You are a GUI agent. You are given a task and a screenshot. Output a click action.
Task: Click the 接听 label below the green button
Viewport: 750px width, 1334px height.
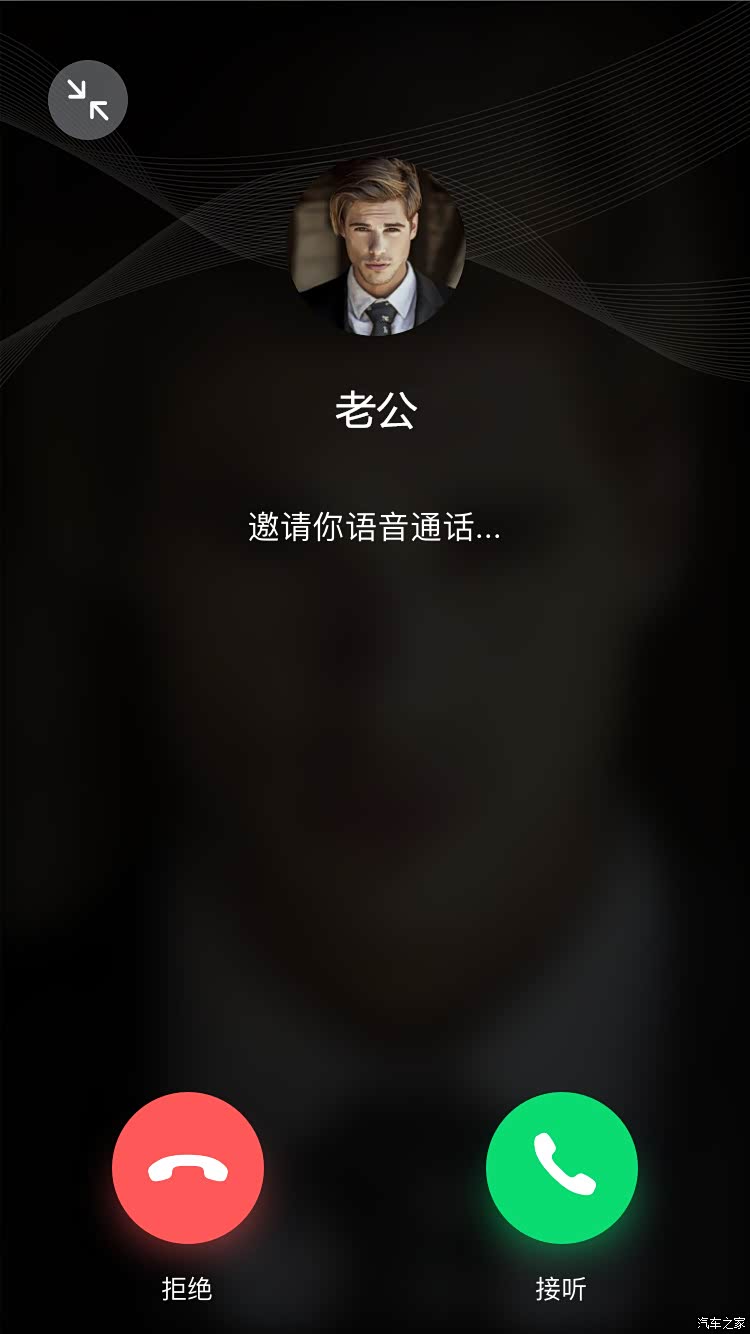(561, 1291)
